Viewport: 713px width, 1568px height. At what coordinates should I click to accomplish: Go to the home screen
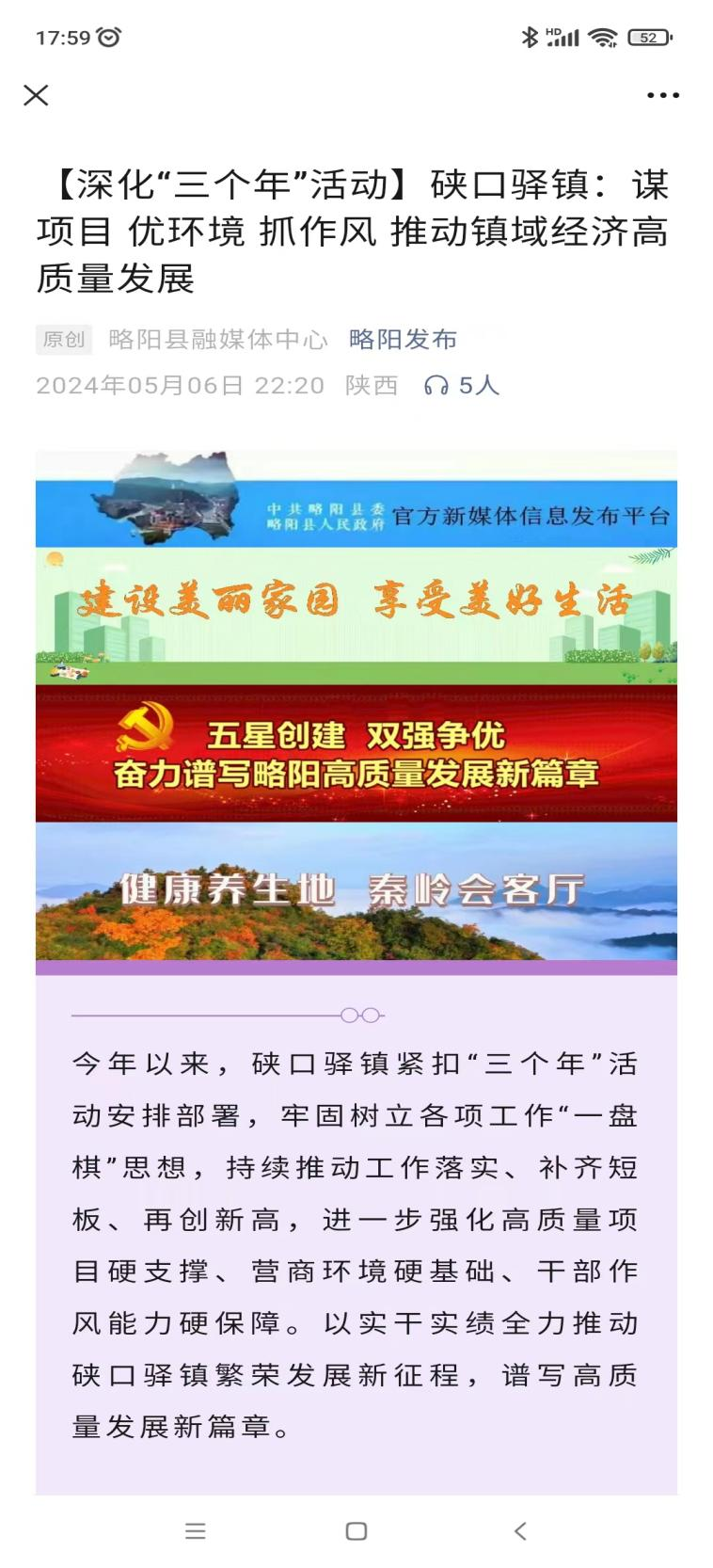356,1531
